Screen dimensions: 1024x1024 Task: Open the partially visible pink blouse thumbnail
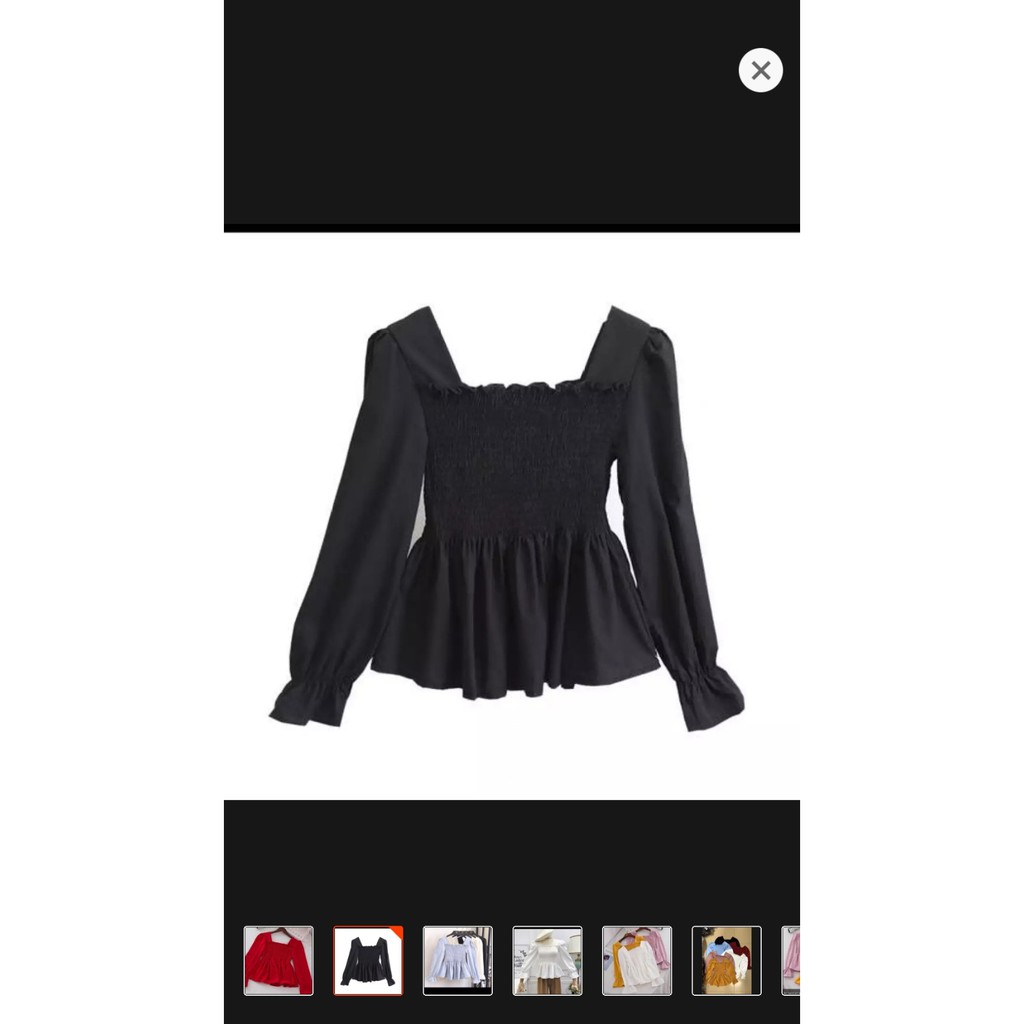click(791, 960)
